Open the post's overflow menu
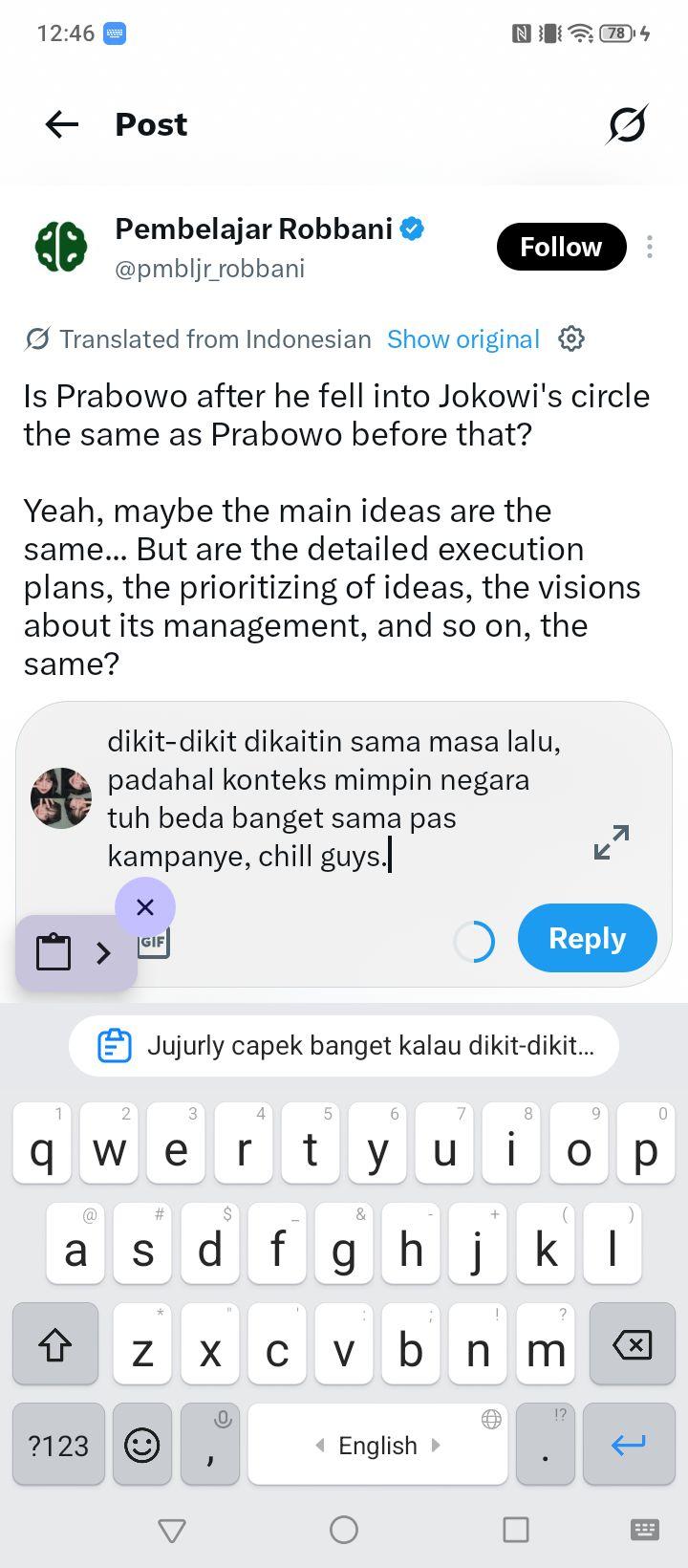The height and width of the screenshot is (1568, 688). point(650,247)
